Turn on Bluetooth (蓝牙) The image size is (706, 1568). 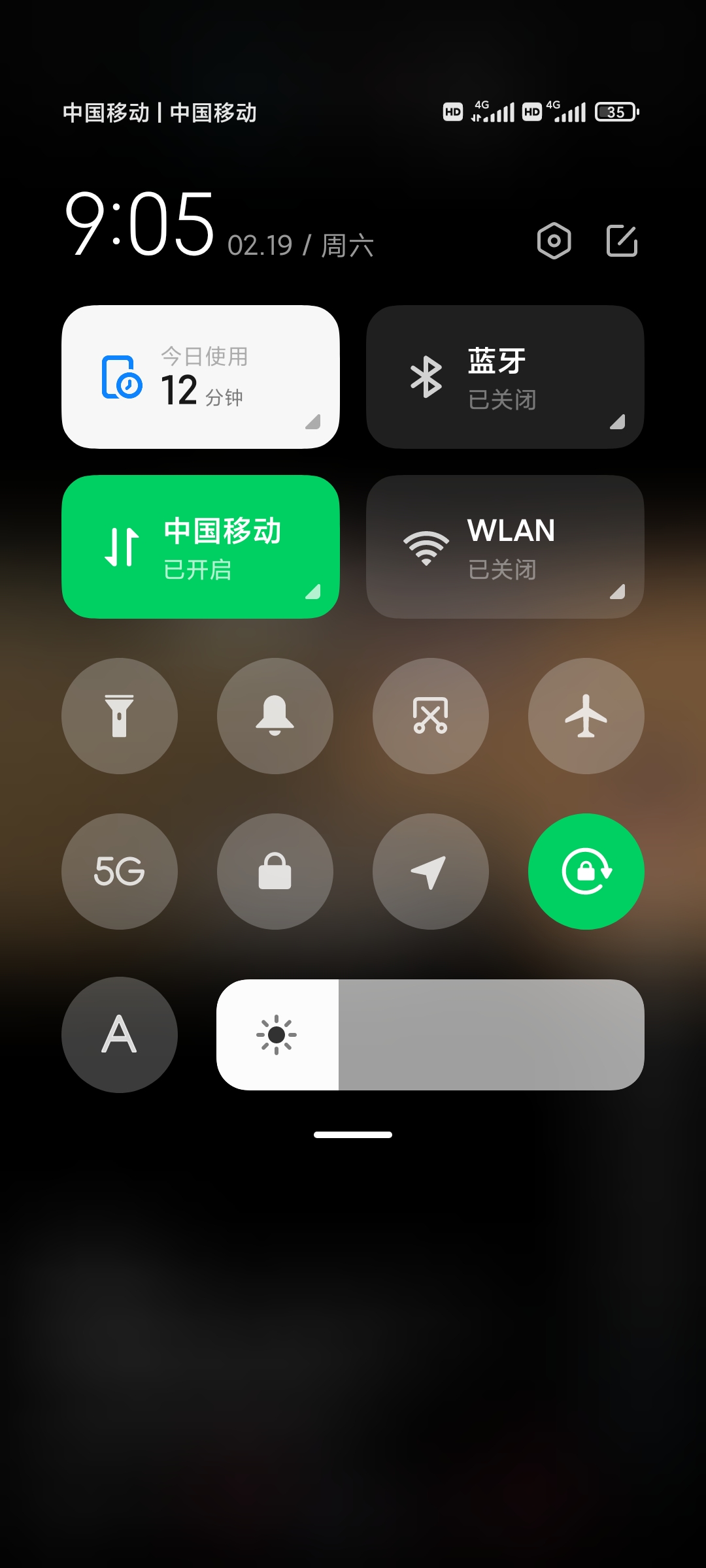pyautogui.click(x=505, y=377)
